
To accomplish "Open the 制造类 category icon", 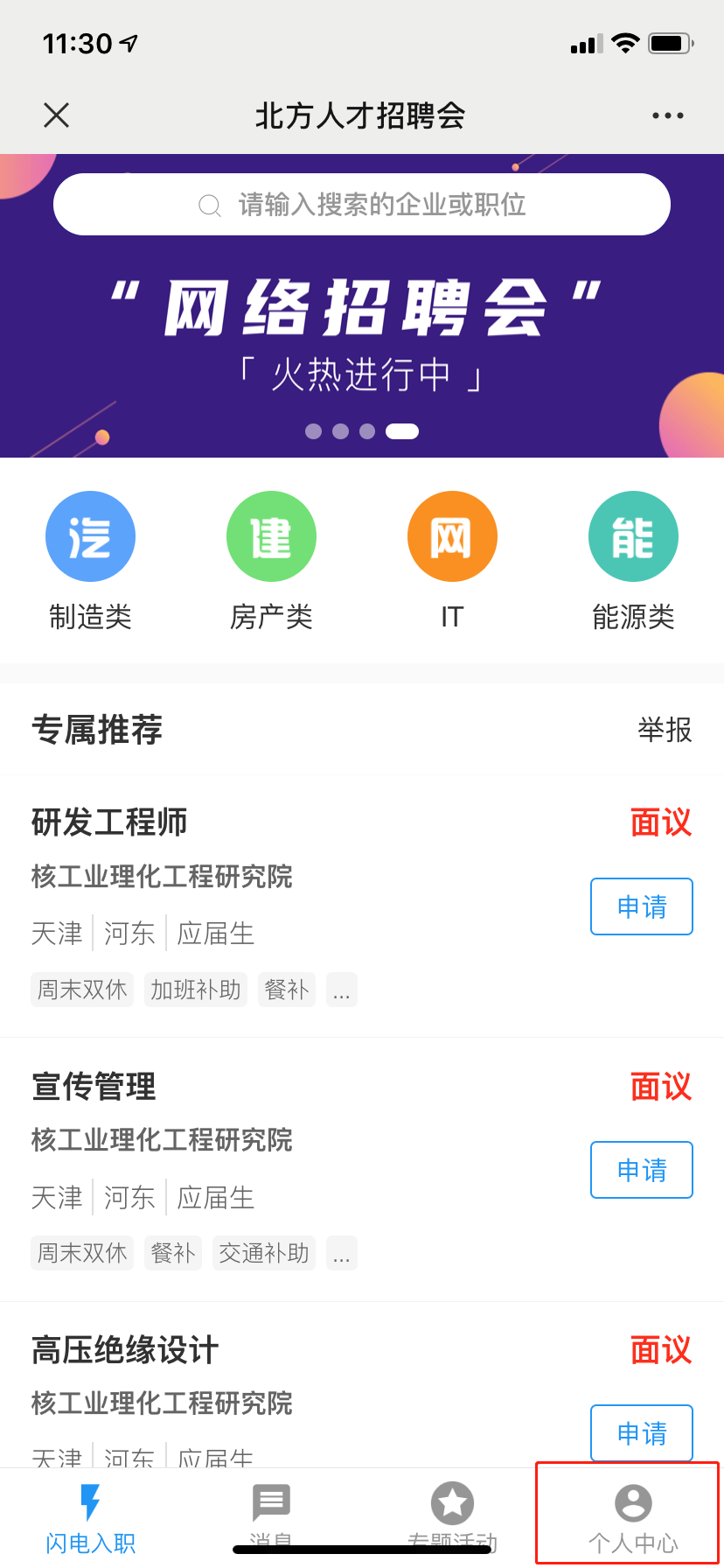I will tap(90, 535).
